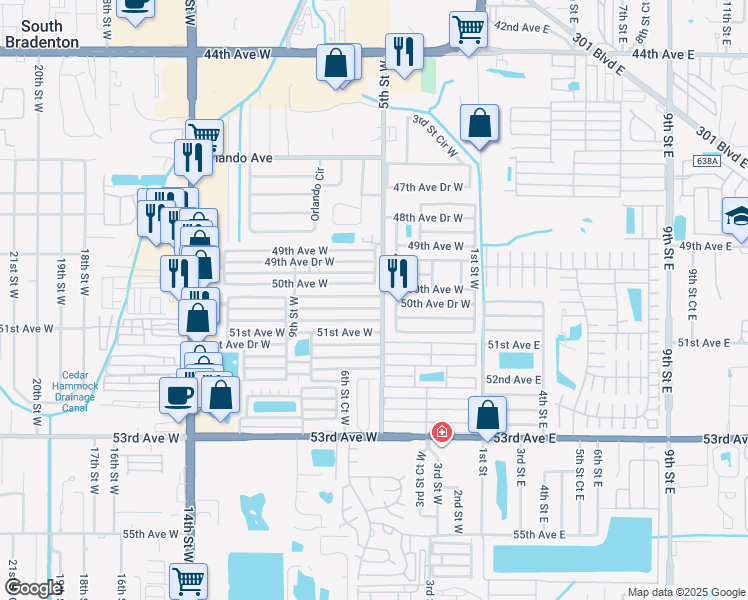Open the restaurant marker beside Orlando Ave
748x600 pixels.
[x=191, y=157]
